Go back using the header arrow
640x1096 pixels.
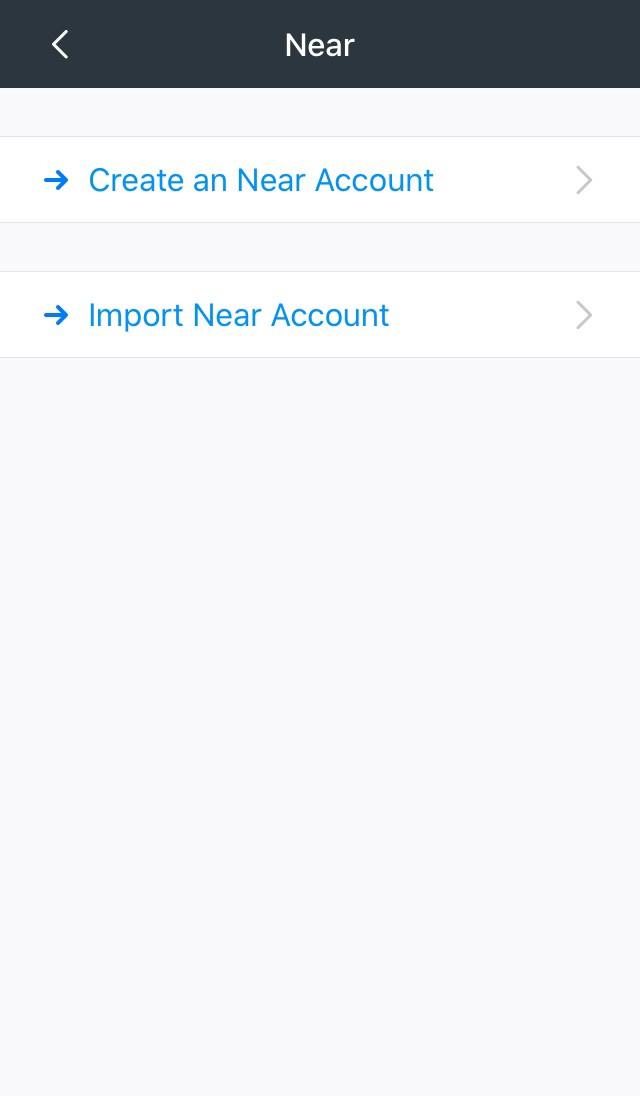pyautogui.click(x=60, y=44)
